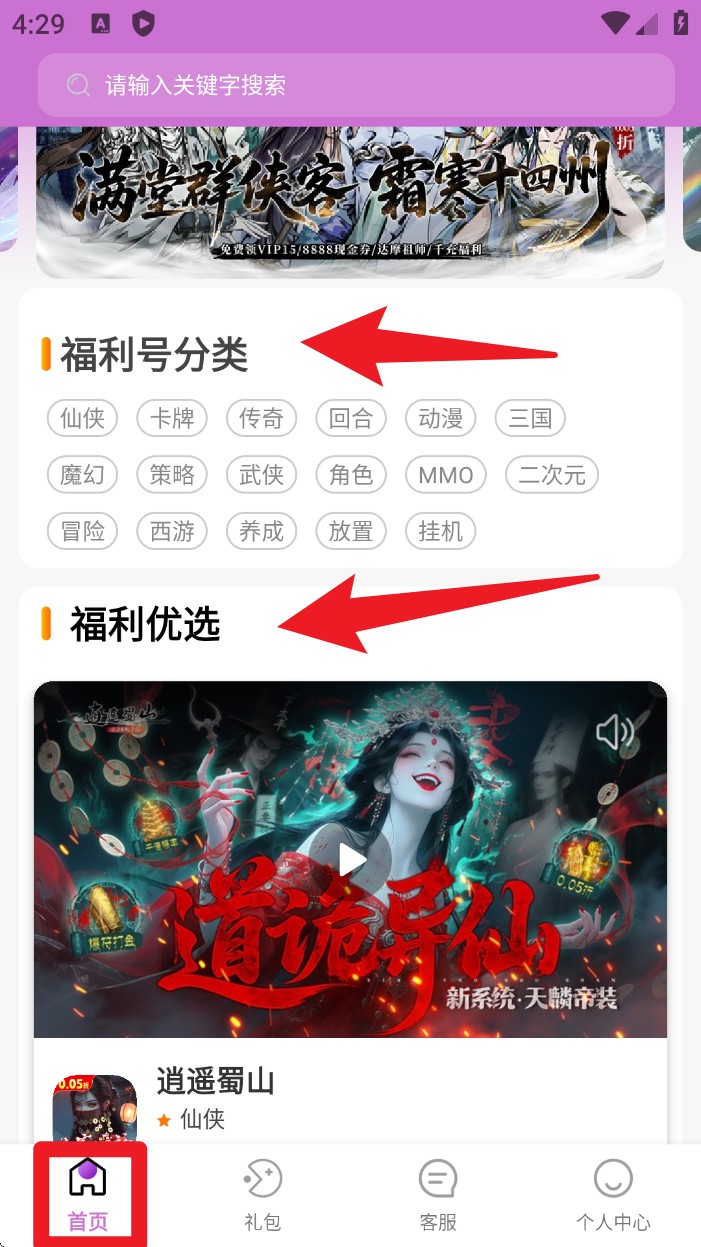Switch to the 礼包 tab

tap(263, 1195)
